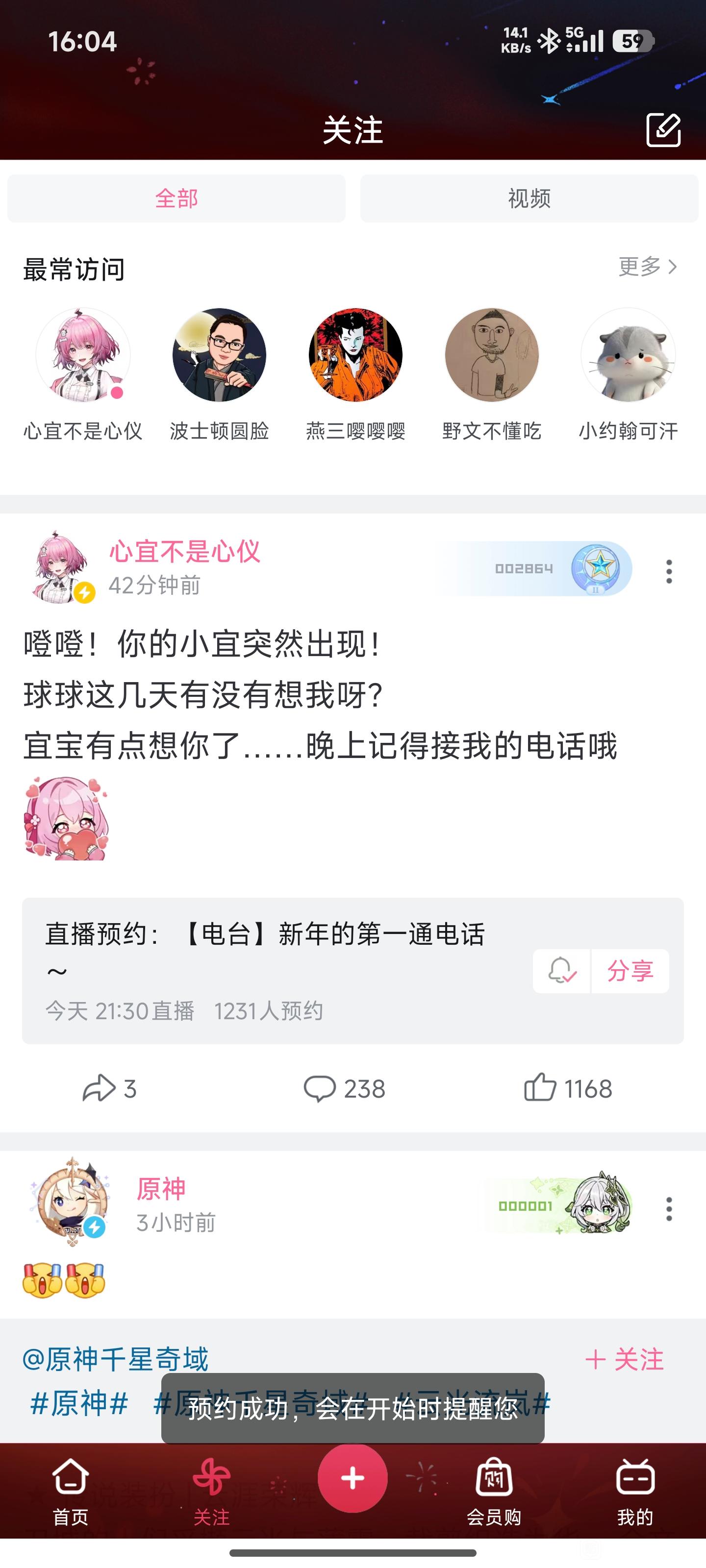Switch to the 我的 tab
706x1568 pixels.
(635, 1492)
